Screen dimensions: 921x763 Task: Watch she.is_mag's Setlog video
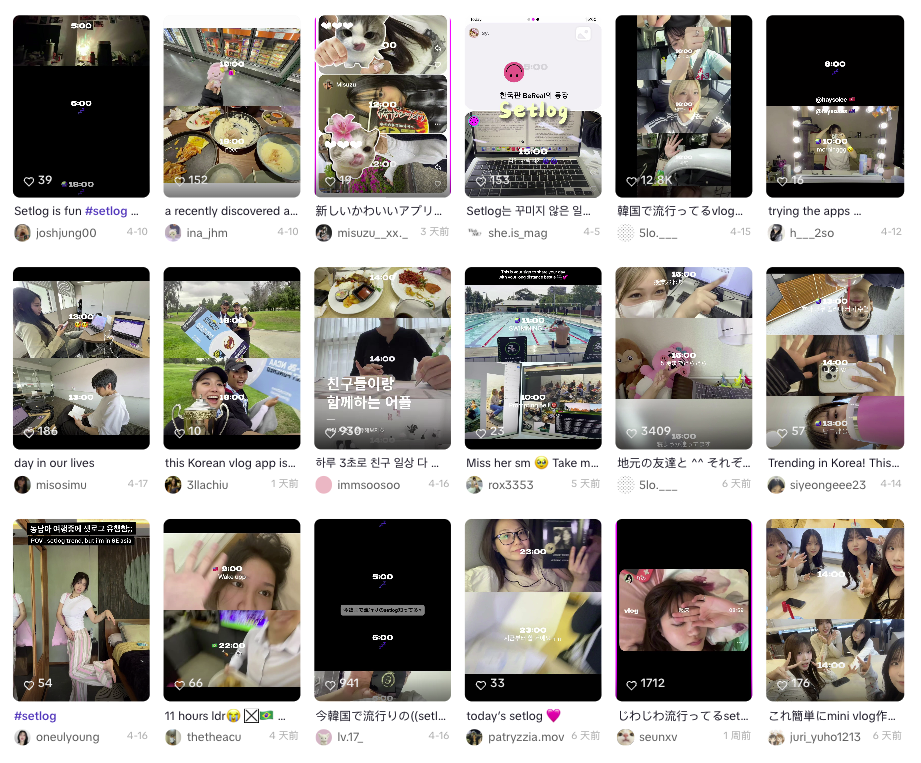coord(533,106)
